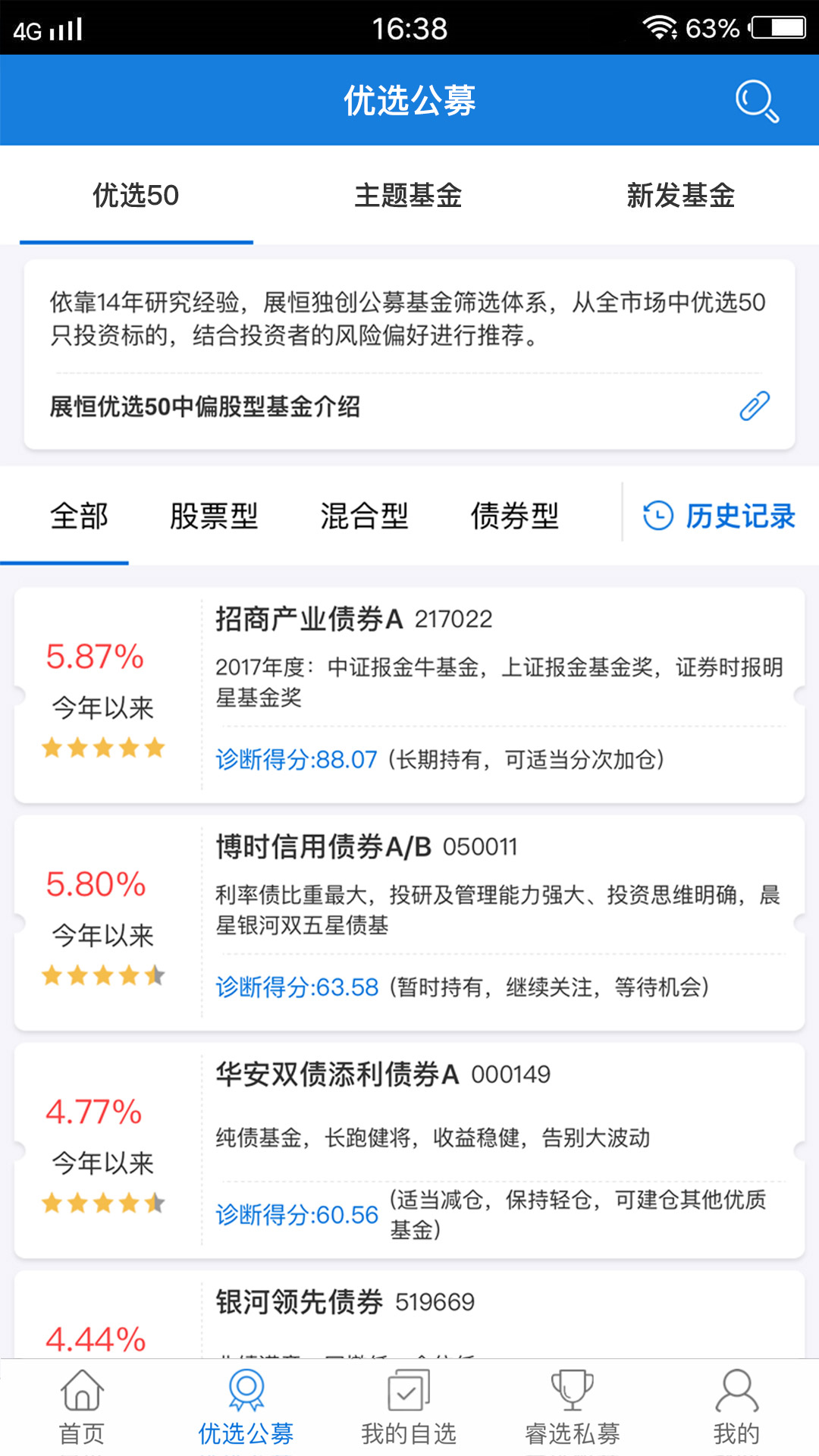Tap the clock icon next to 历史记录
The image size is (819, 1456).
click(657, 515)
